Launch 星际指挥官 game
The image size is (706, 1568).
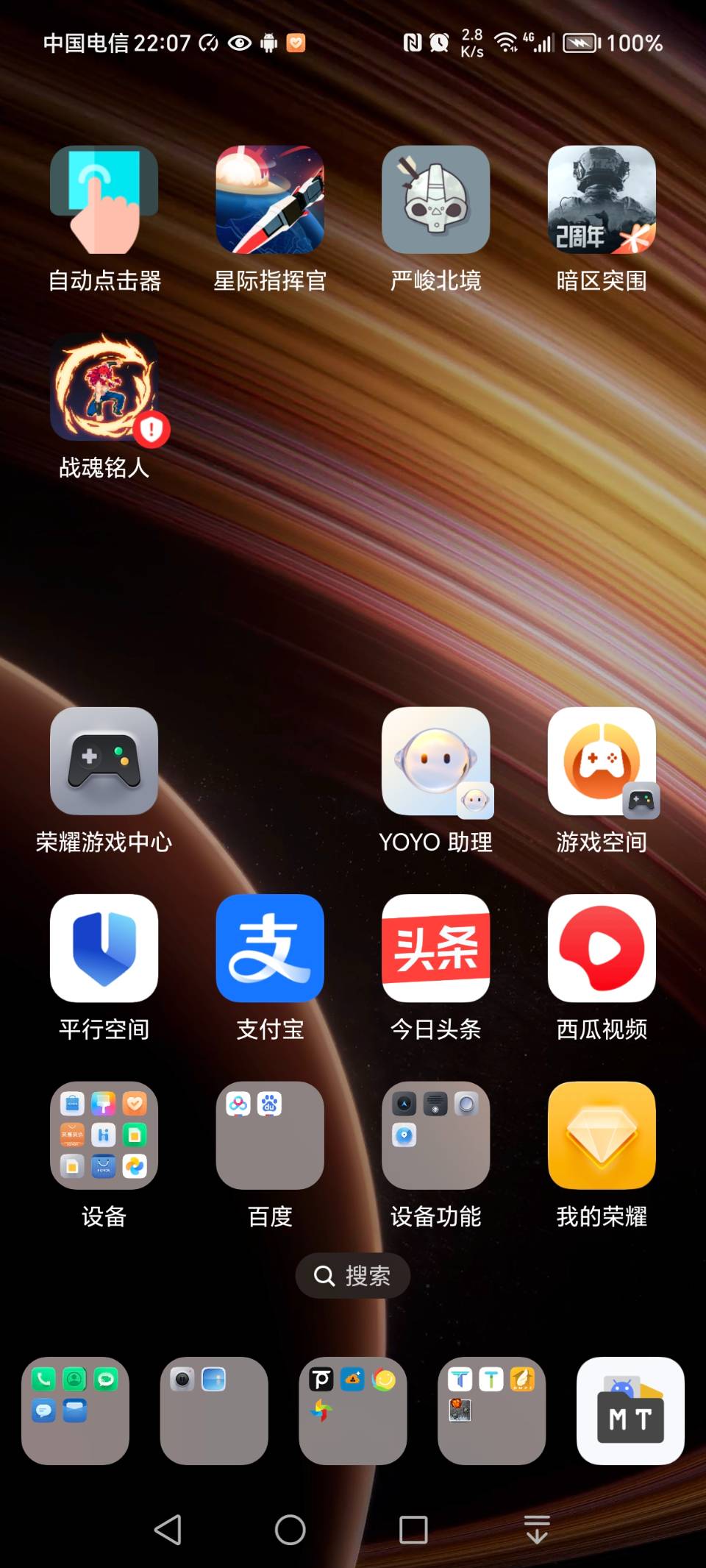[x=270, y=200]
